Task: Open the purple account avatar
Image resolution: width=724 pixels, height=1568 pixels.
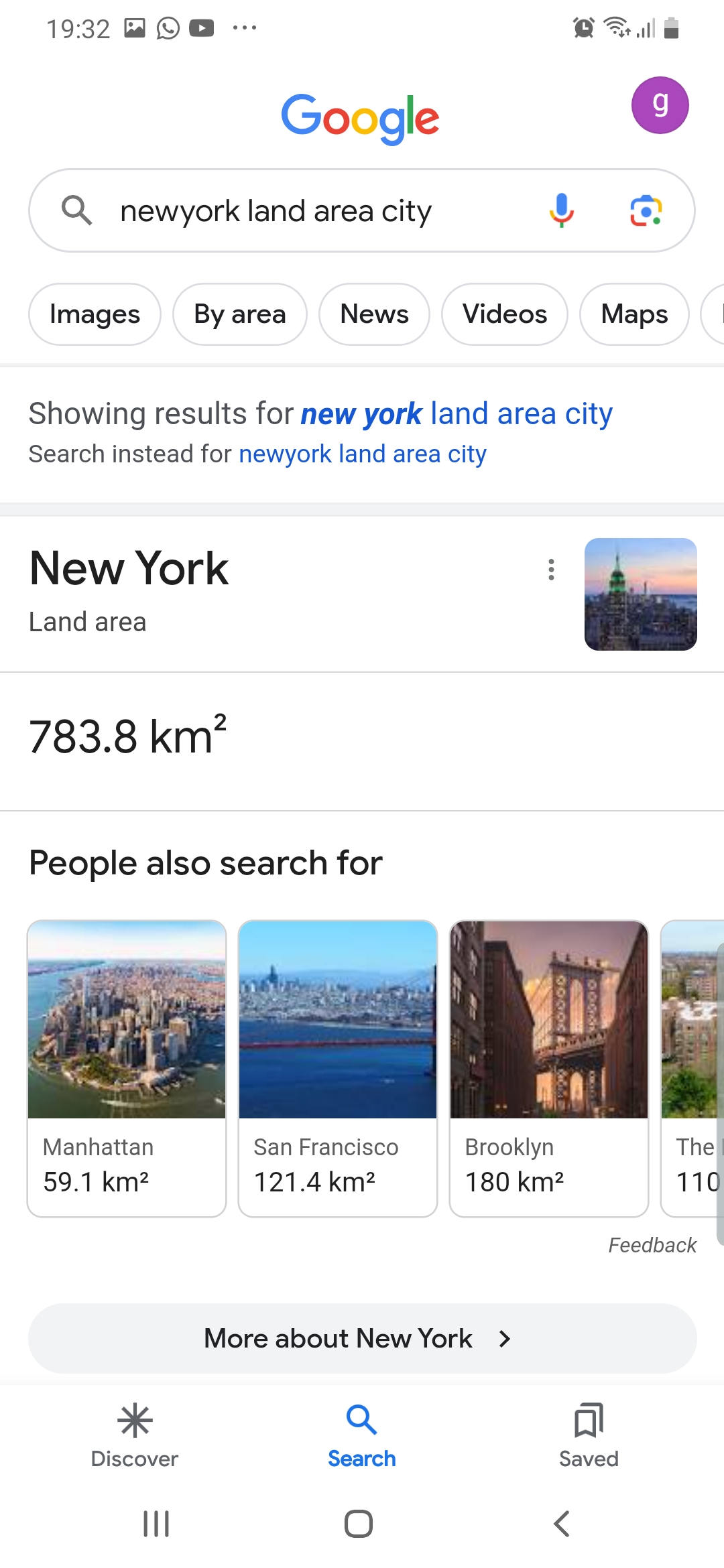Action: pyautogui.click(x=660, y=105)
